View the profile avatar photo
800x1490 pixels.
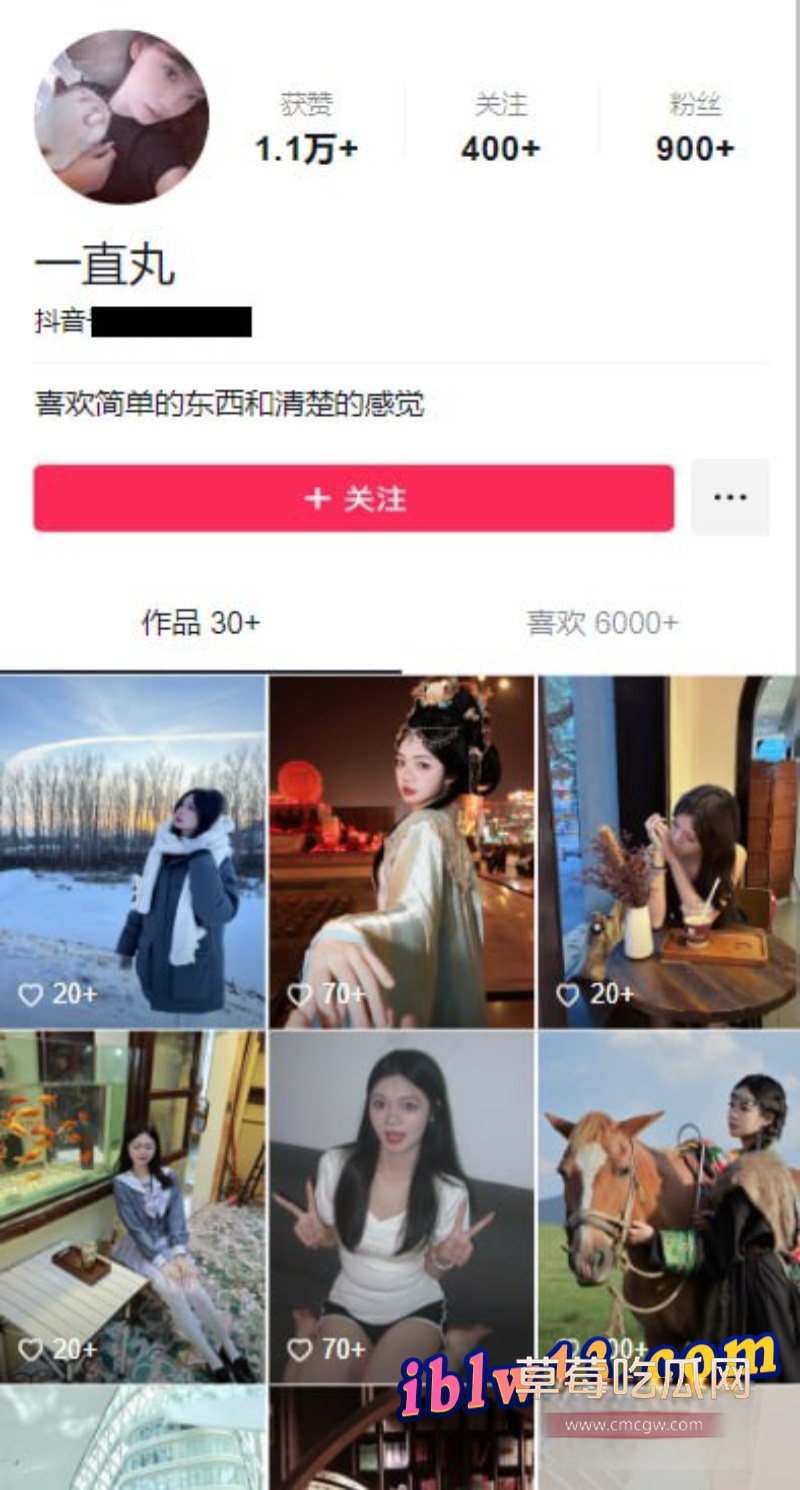pos(121,117)
